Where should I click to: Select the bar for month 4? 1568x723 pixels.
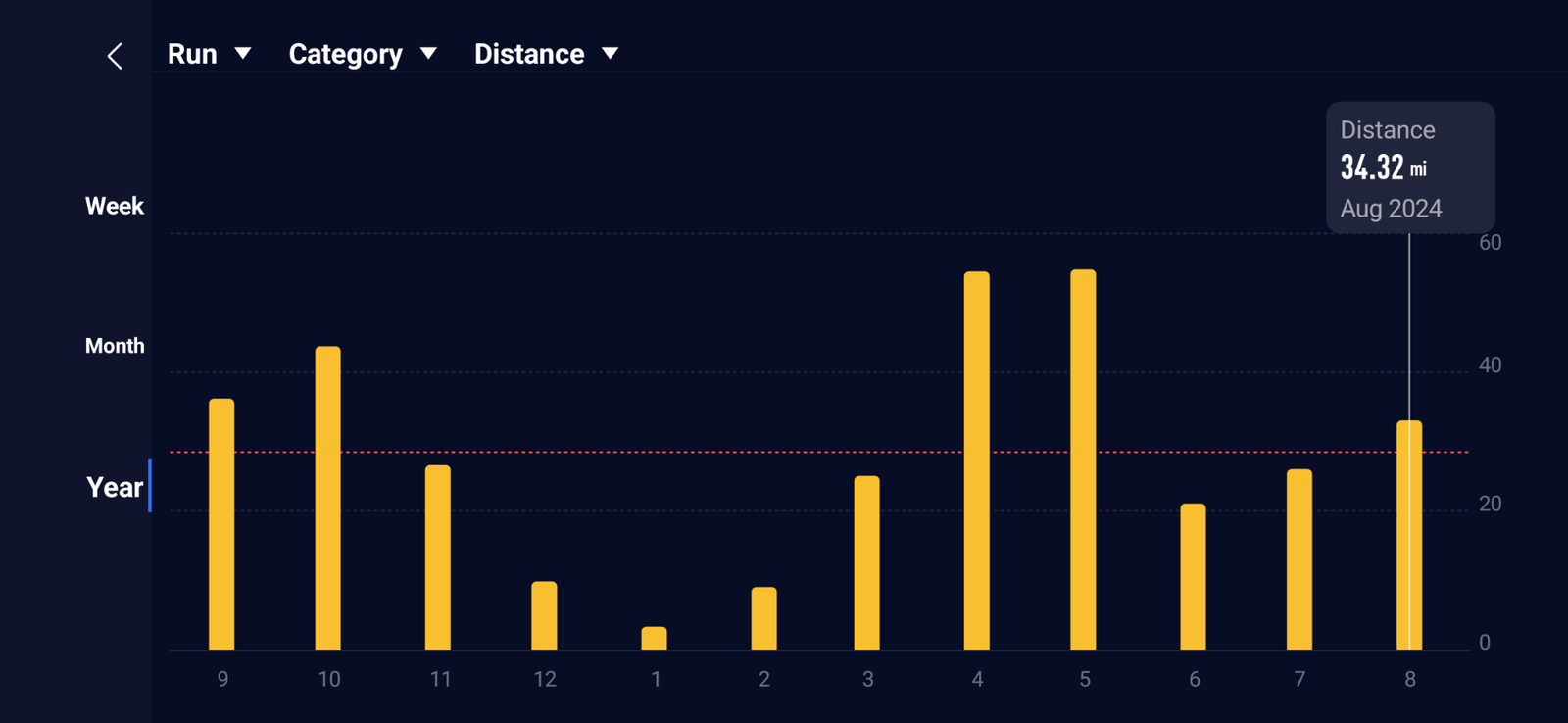[976, 460]
